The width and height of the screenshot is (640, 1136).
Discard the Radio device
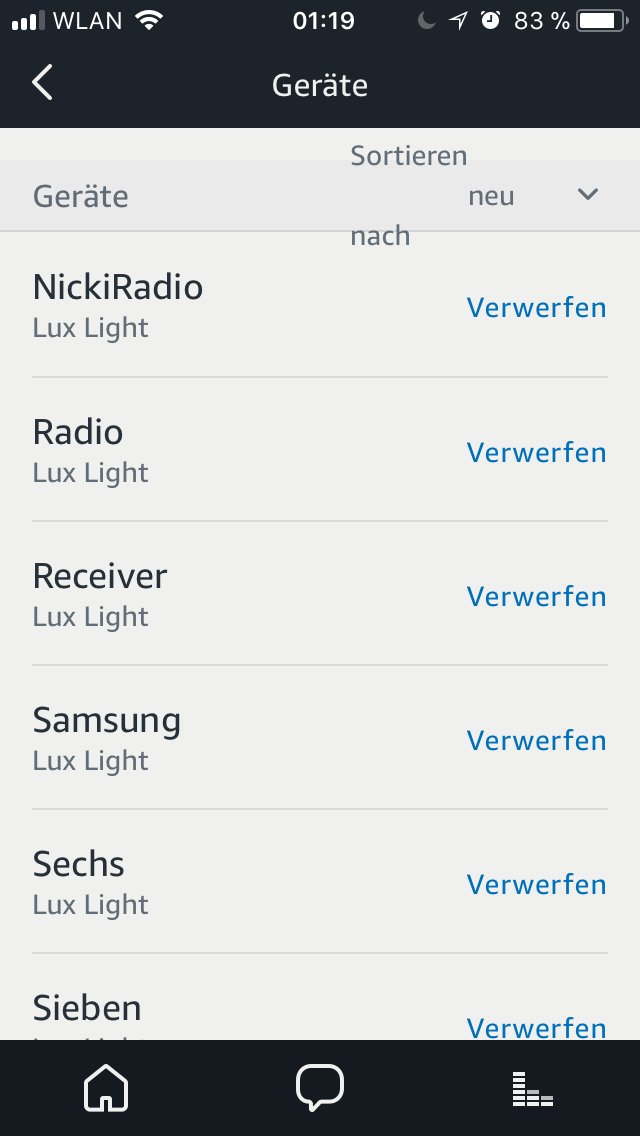pos(536,453)
